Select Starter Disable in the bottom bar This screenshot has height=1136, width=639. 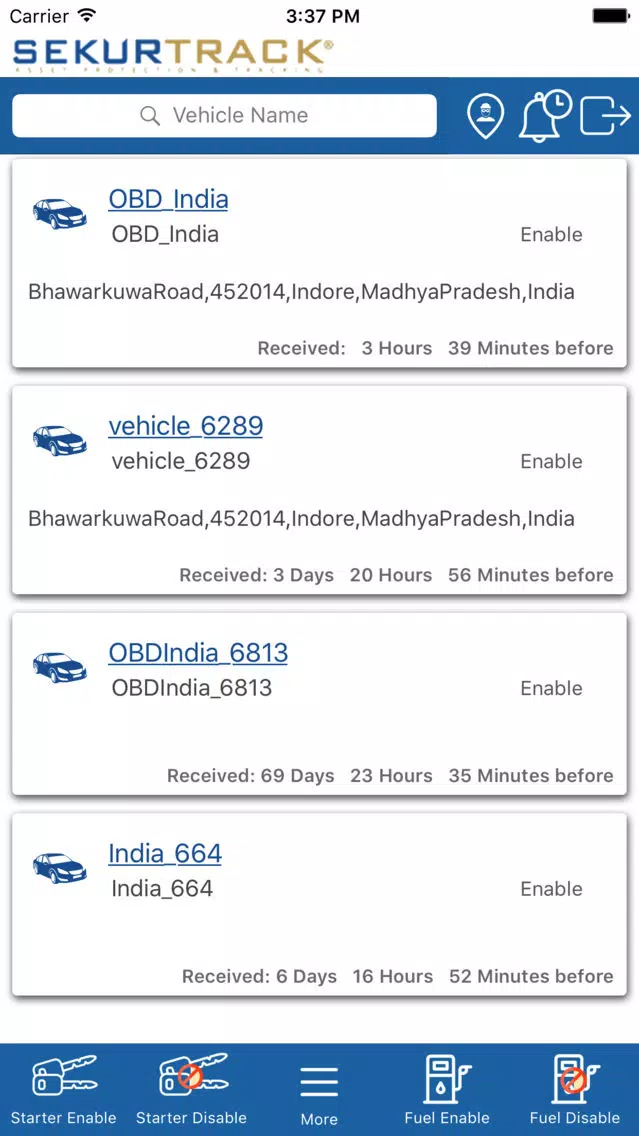click(x=191, y=1090)
